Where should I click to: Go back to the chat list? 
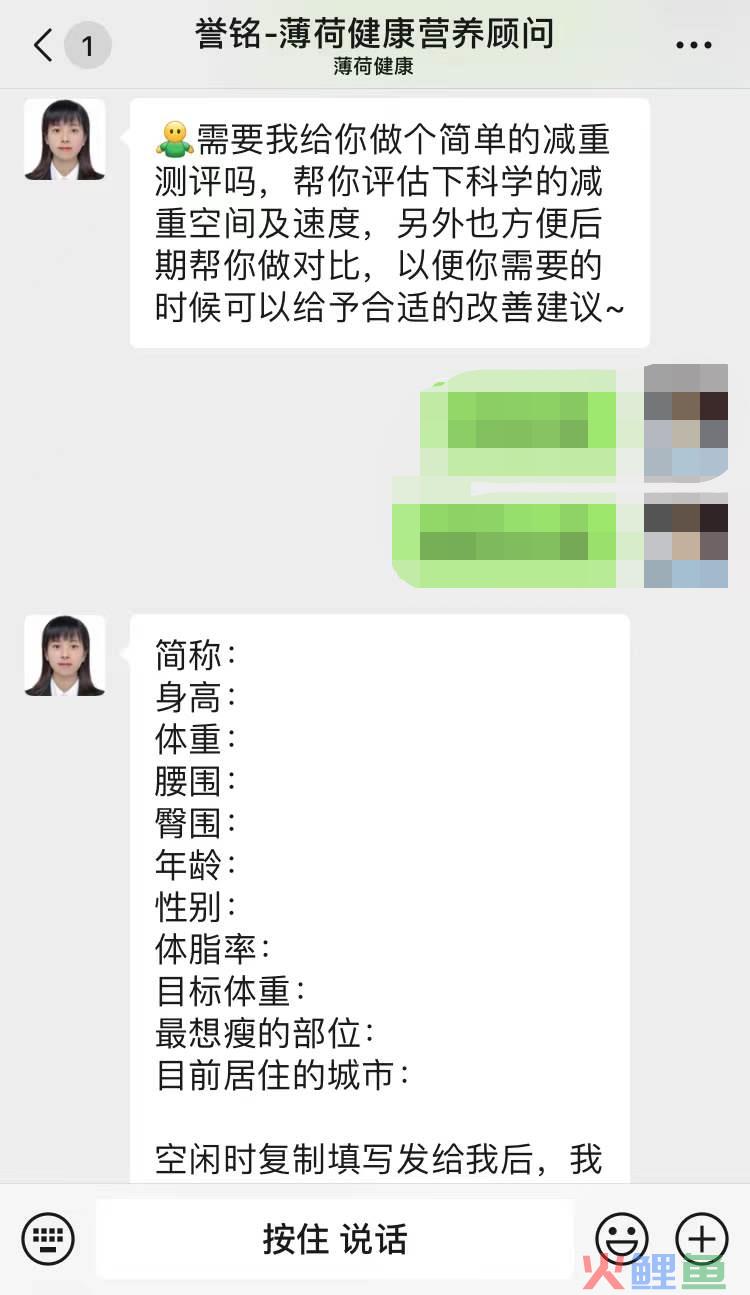(44, 46)
